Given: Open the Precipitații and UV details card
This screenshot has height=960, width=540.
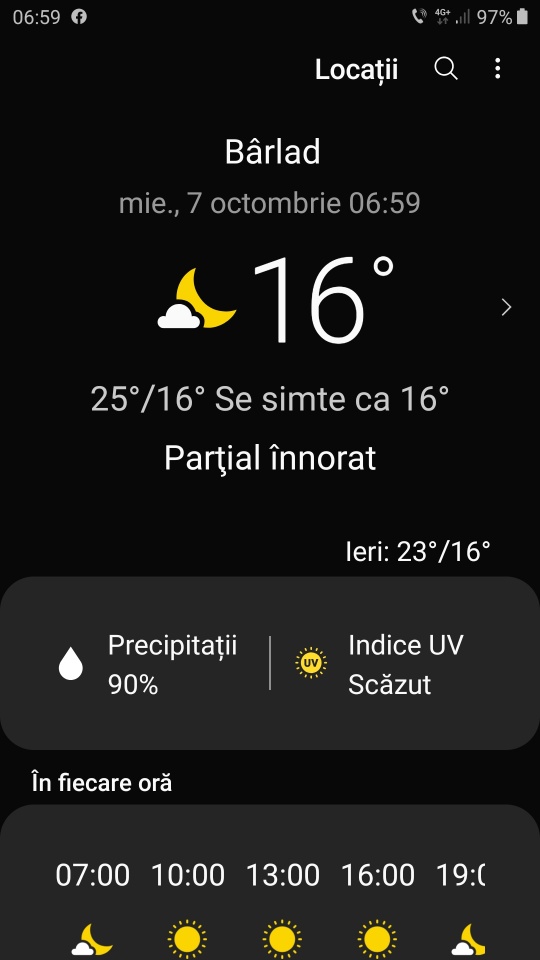Looking at the screenshot, I should (x=270, y=663).
